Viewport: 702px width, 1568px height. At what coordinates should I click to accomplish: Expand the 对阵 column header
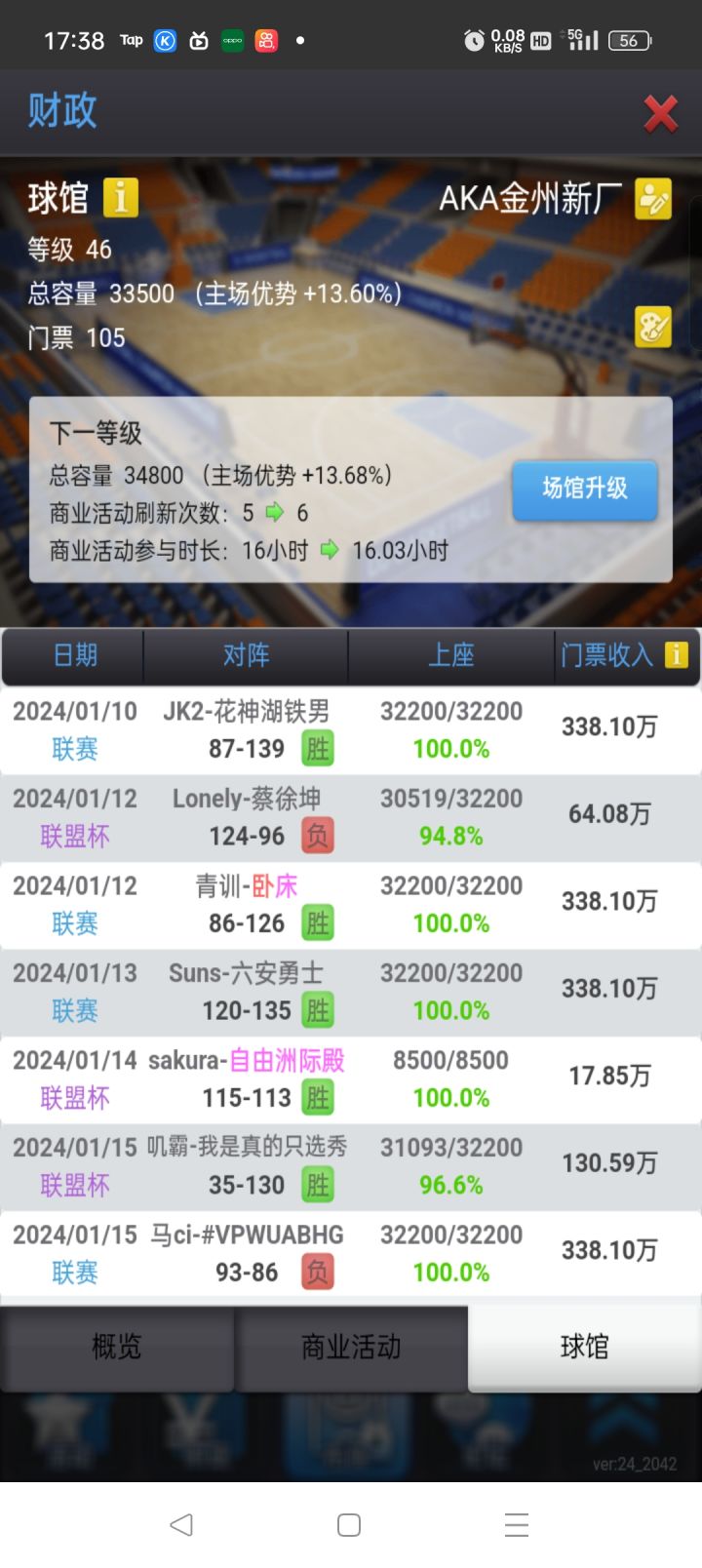(246, 656)
